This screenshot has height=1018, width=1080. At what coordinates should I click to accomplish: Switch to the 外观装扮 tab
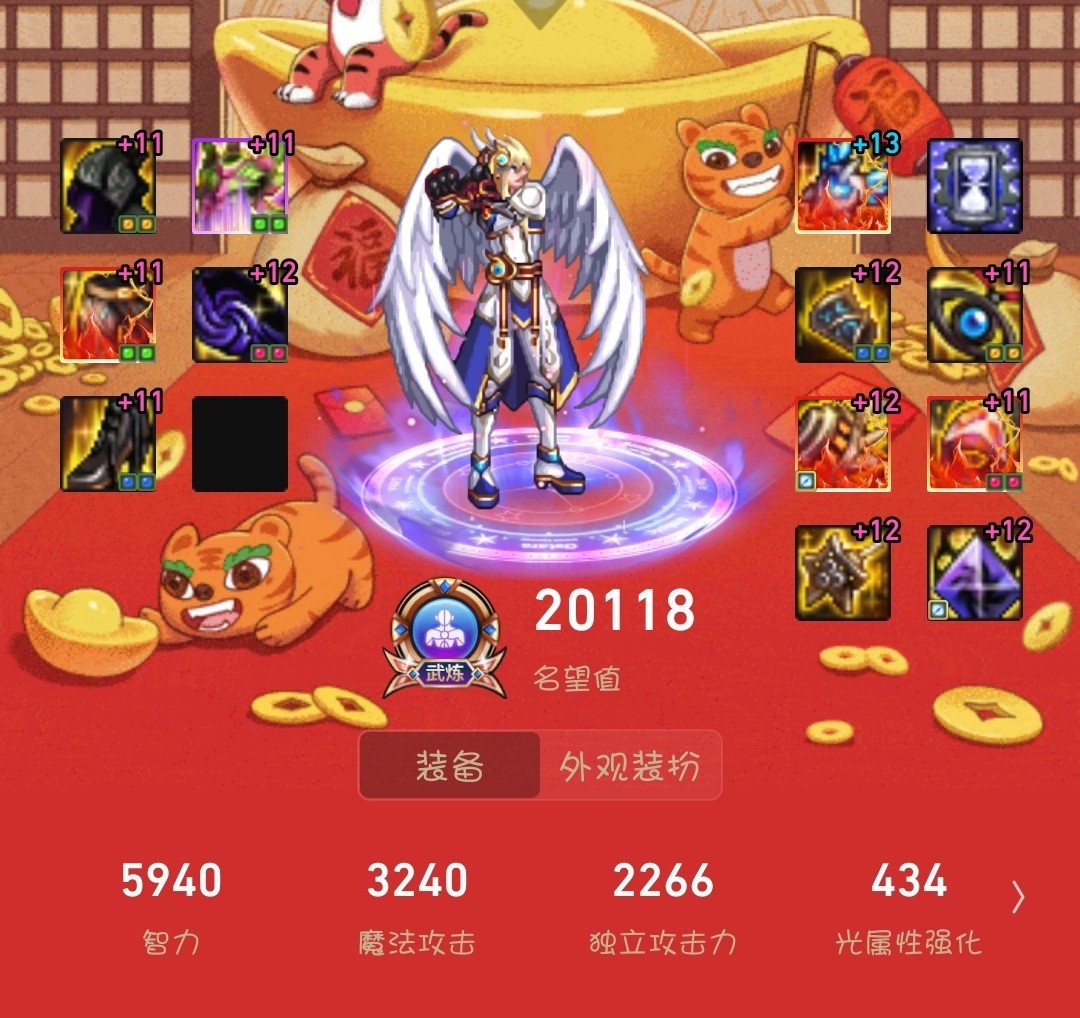[x=629, y=766]
